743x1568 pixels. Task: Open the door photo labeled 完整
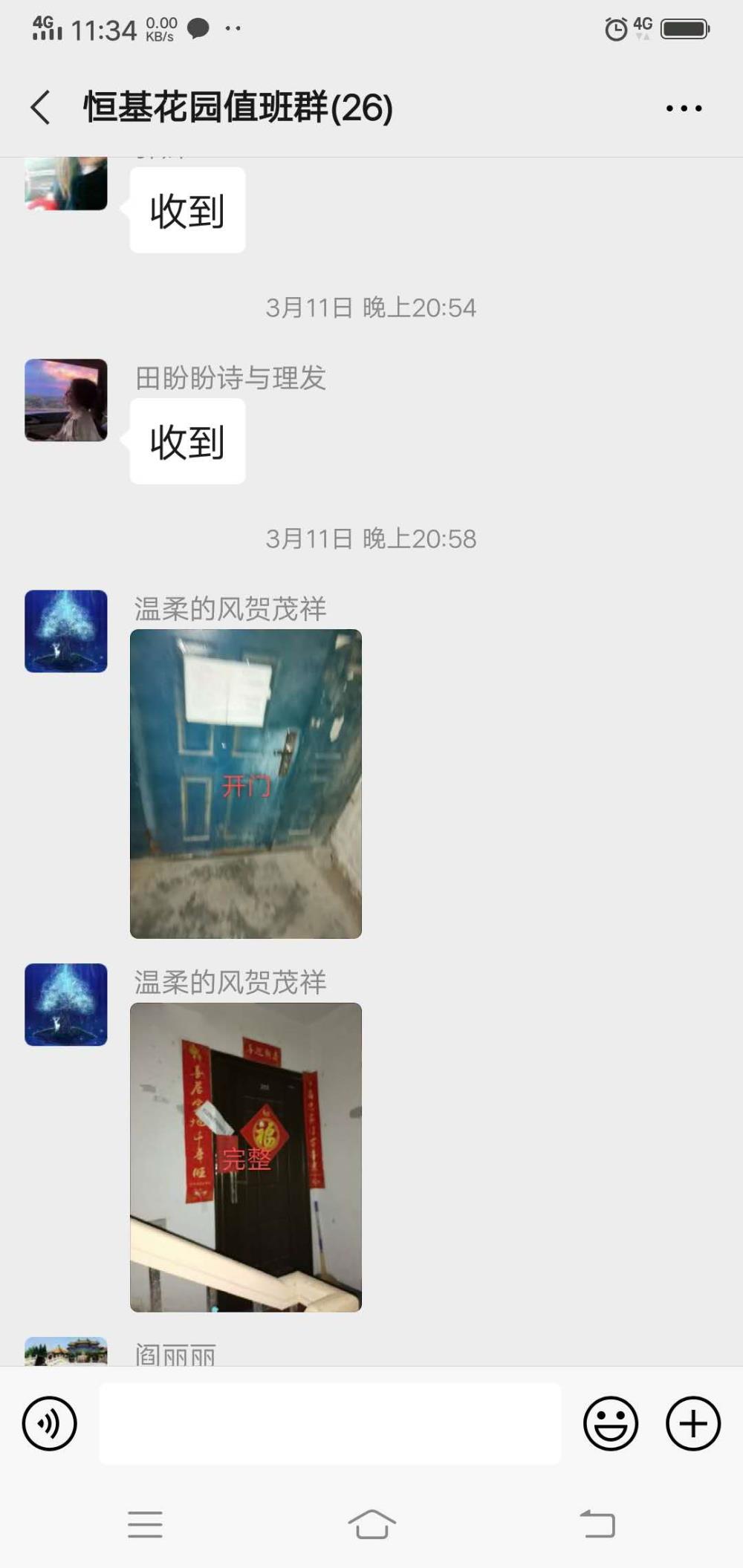246,1157
